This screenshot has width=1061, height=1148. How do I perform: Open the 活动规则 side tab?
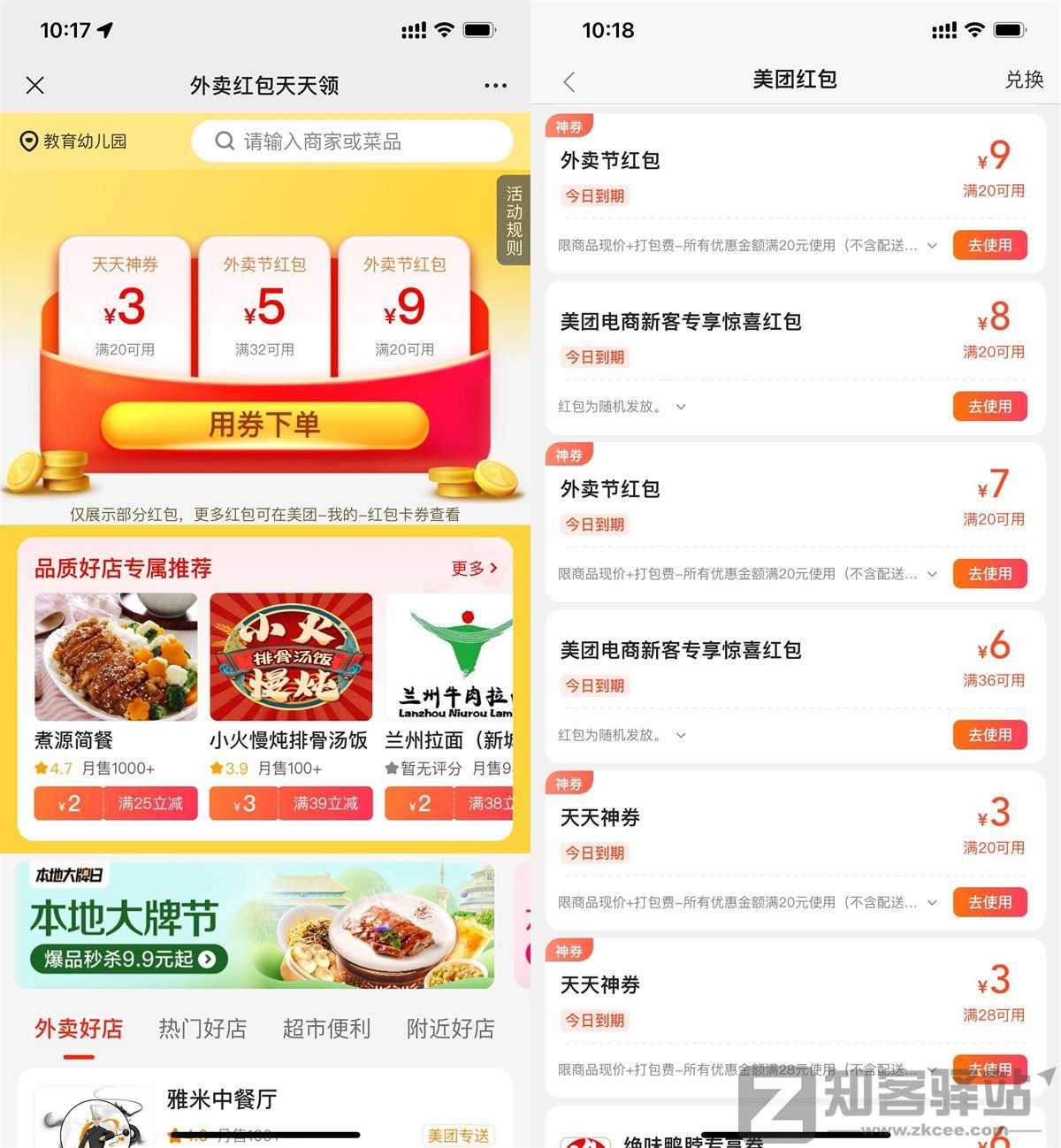tap(515, 219)
